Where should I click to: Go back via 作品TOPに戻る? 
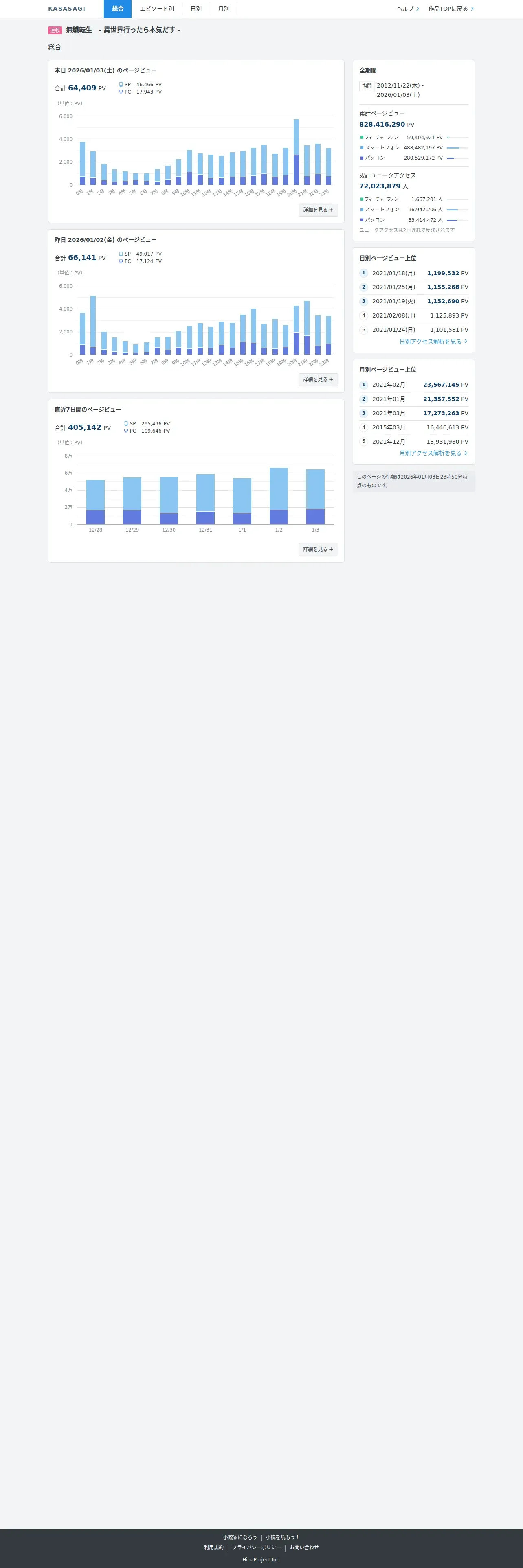coord(450,9)
